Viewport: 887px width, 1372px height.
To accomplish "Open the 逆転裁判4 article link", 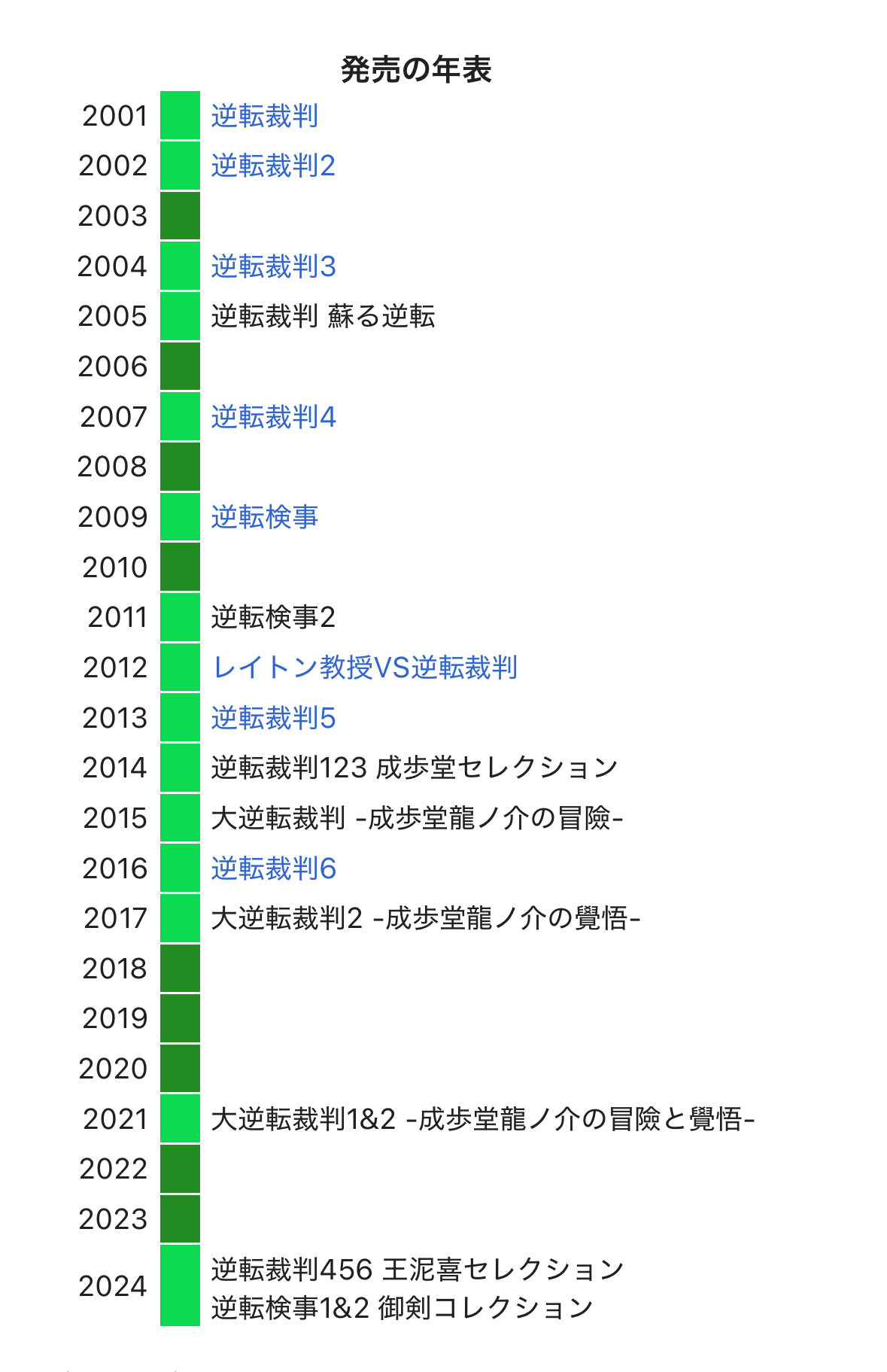I will coord(272,417).
